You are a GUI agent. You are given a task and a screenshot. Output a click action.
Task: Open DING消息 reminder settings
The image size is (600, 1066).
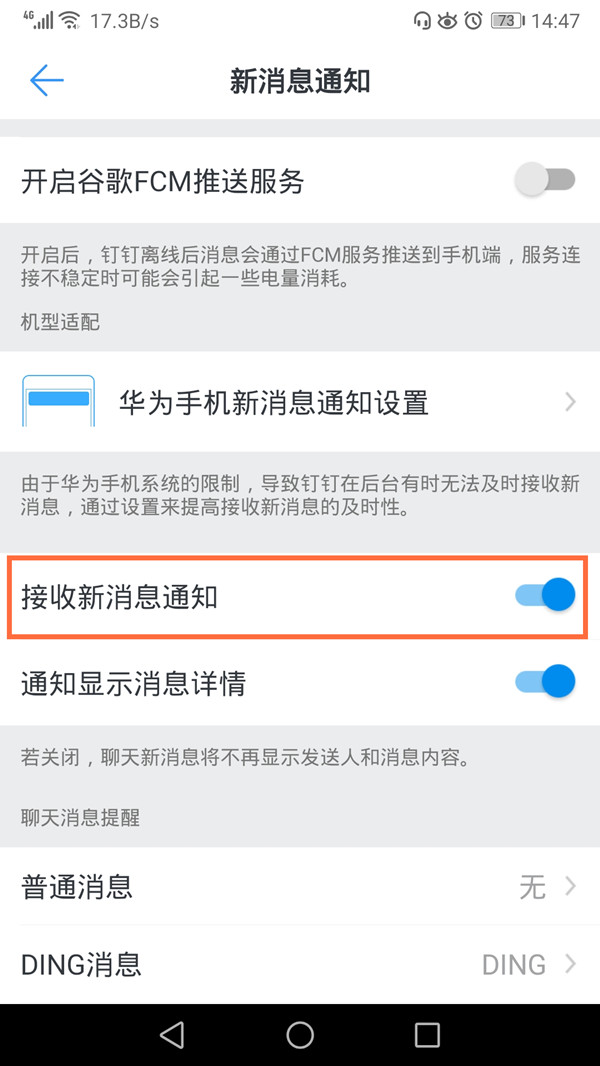pos(300,964)
